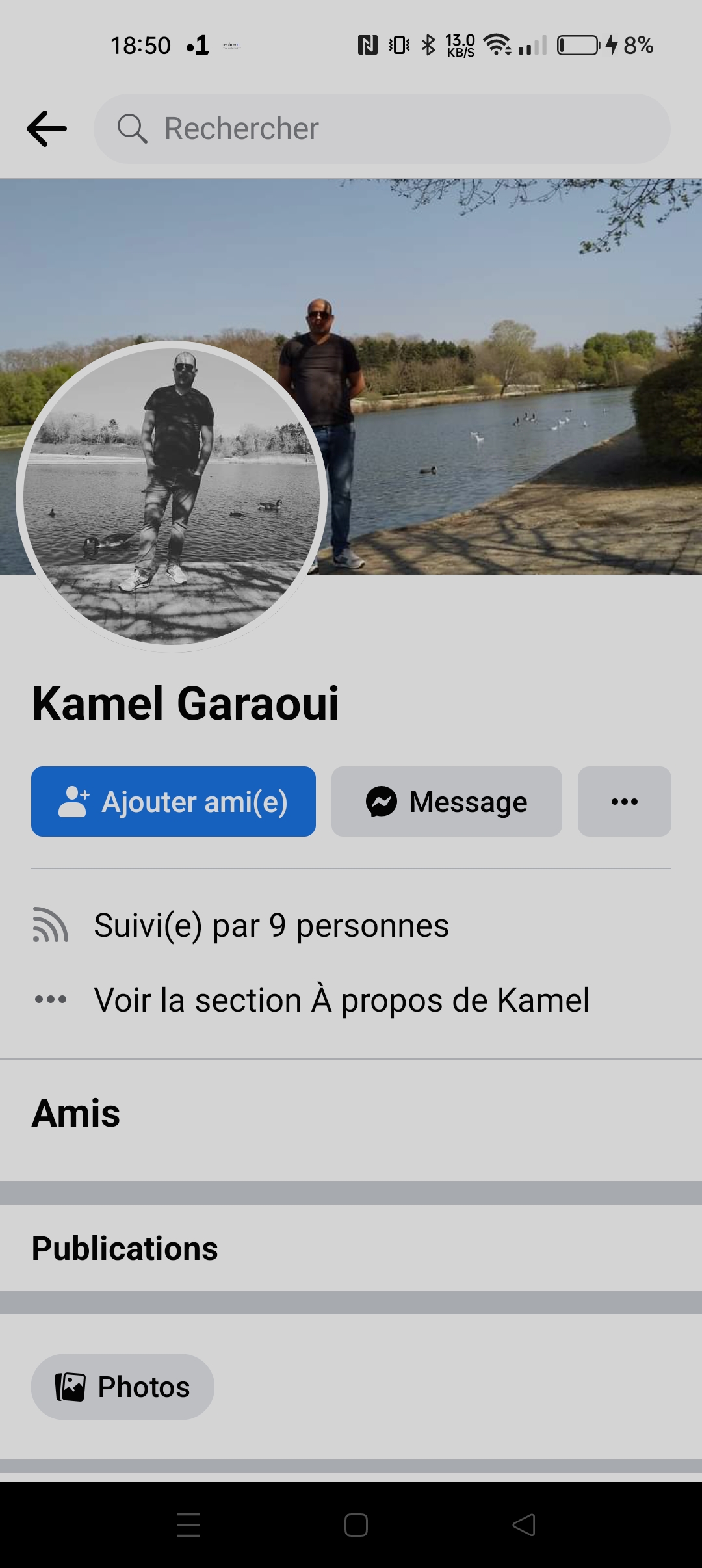Open Voir la section À propos de Kamel
This screenshot has height=1568, width=702.
341,1000
